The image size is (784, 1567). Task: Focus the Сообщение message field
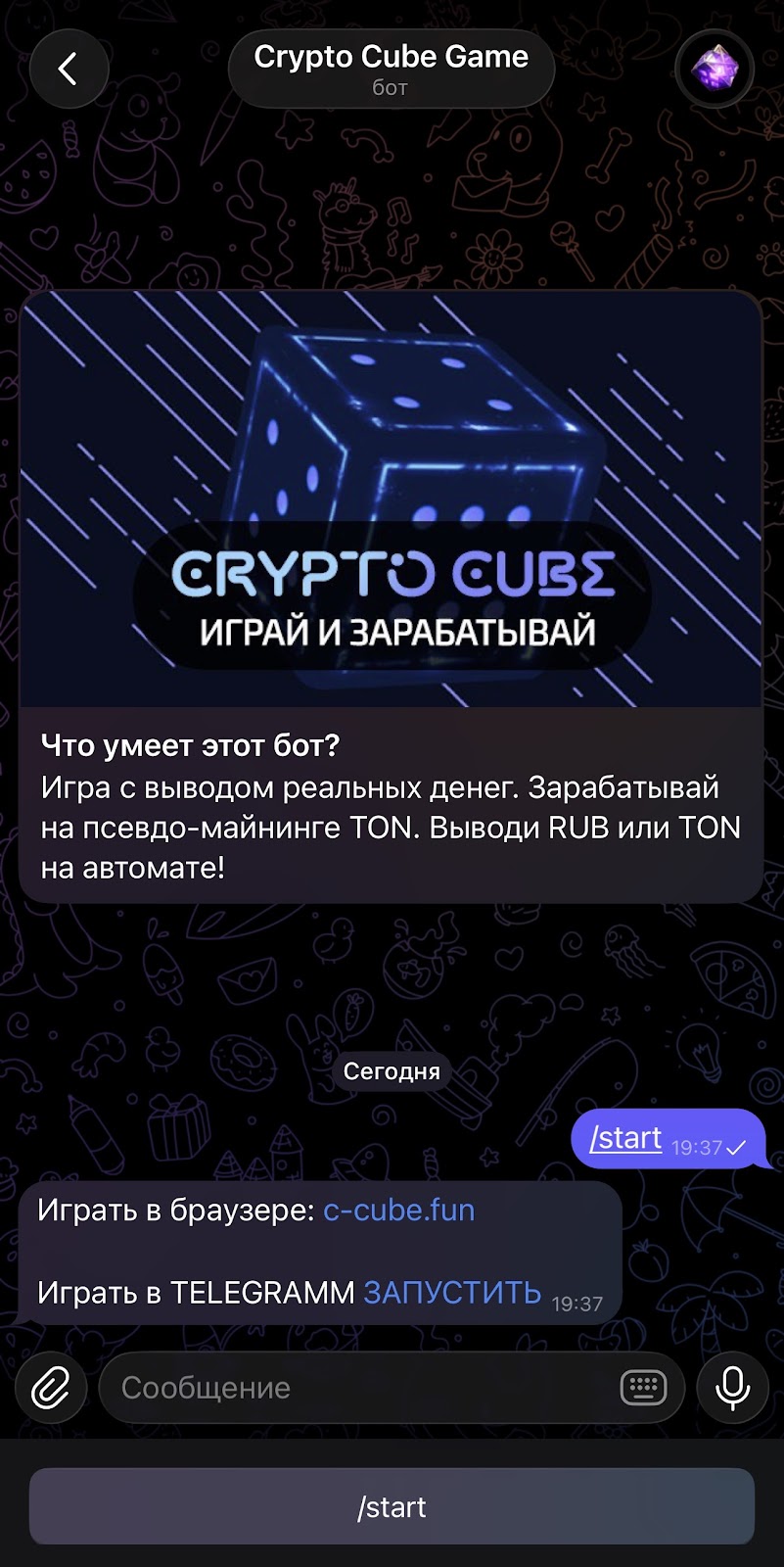point(362,1388)
